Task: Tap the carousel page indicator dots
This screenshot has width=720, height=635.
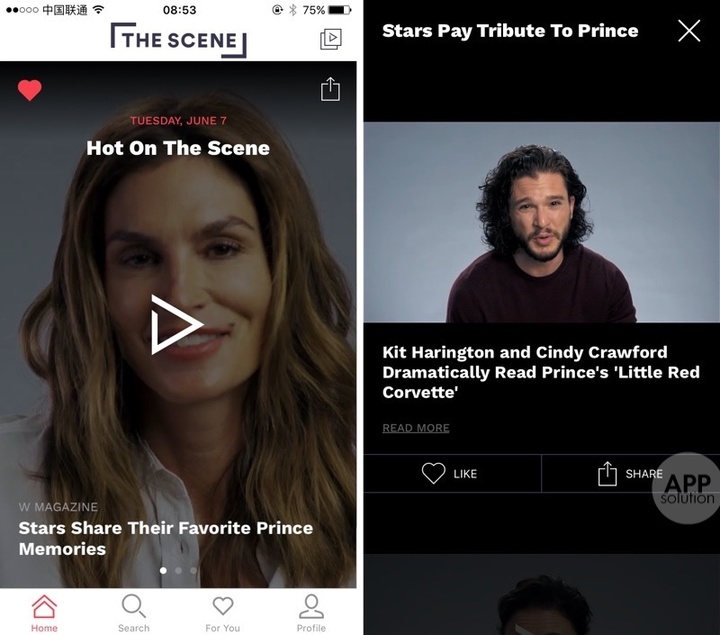Action: [178, 570]
